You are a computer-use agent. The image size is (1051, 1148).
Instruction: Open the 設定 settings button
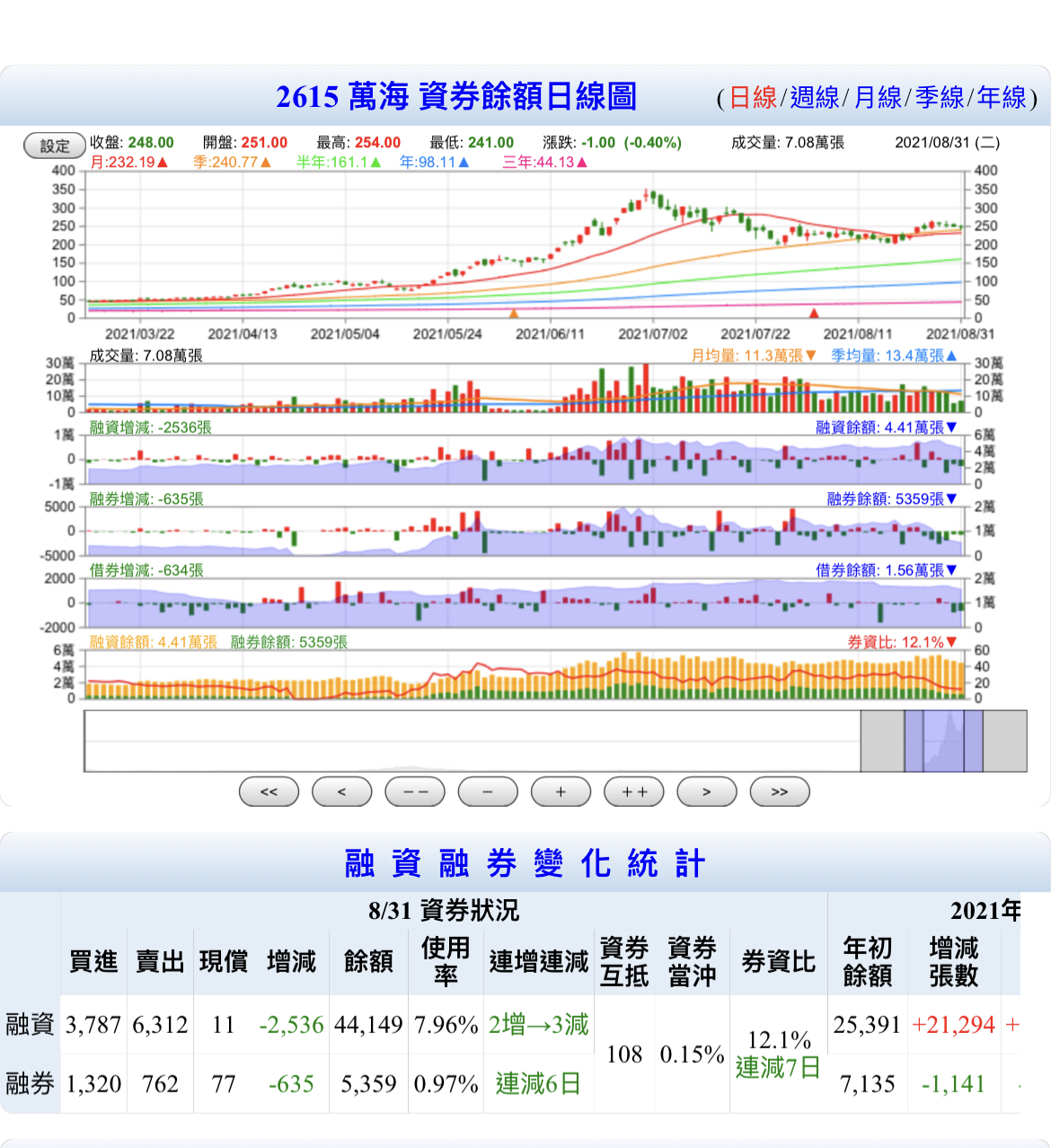pos(54,146)
